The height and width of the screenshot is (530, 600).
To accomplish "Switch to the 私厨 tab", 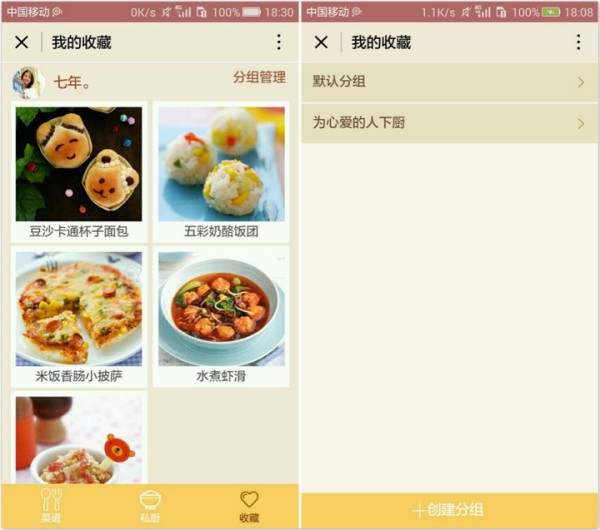I will [x=150, y=506].
